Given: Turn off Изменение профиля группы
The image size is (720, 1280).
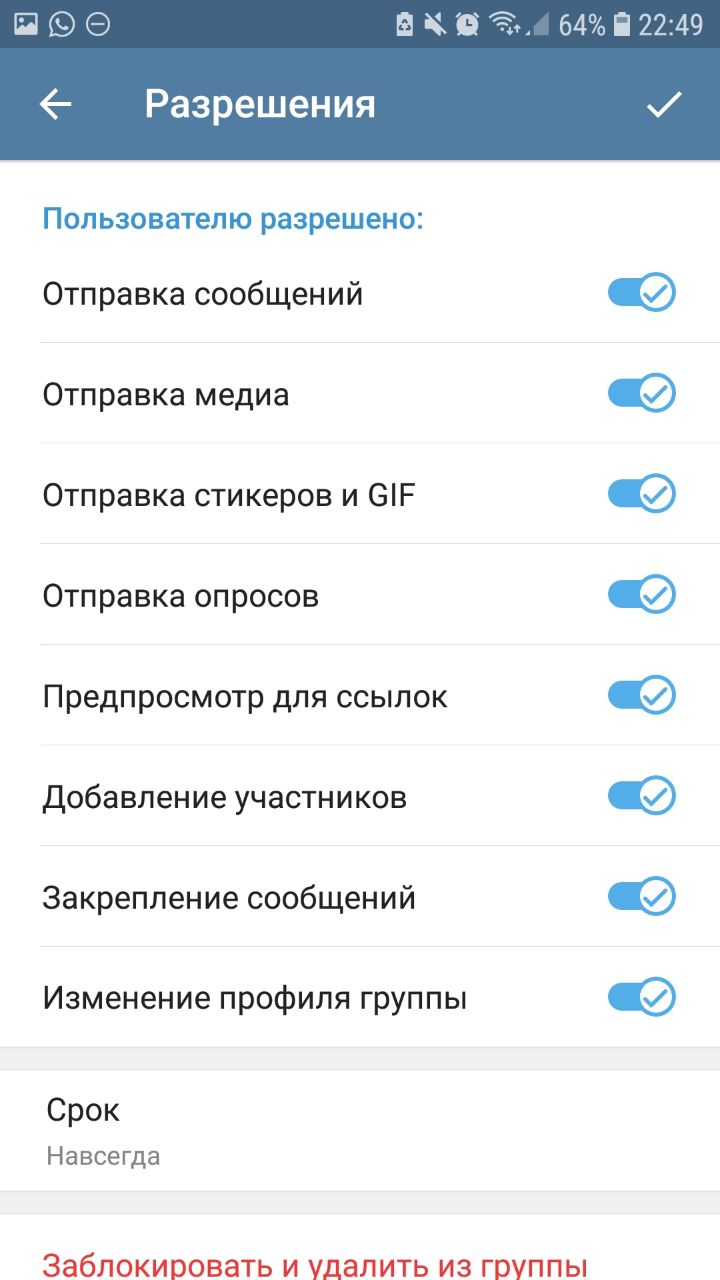Looking at the screenshot, I should [x=642, y=997].
